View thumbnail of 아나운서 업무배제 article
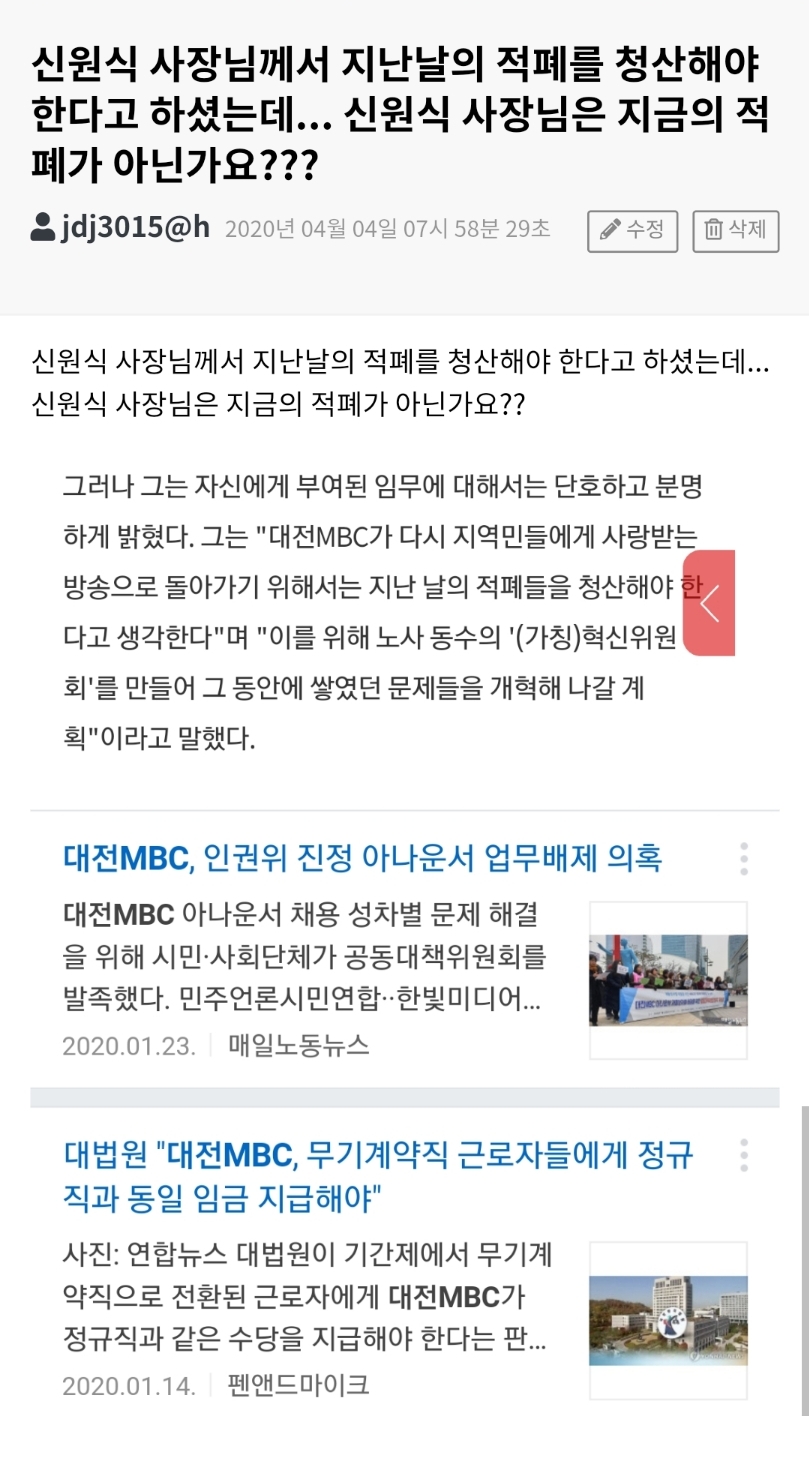The width and height of the screenshot is (809, 1466). click(x=668, y=980)
